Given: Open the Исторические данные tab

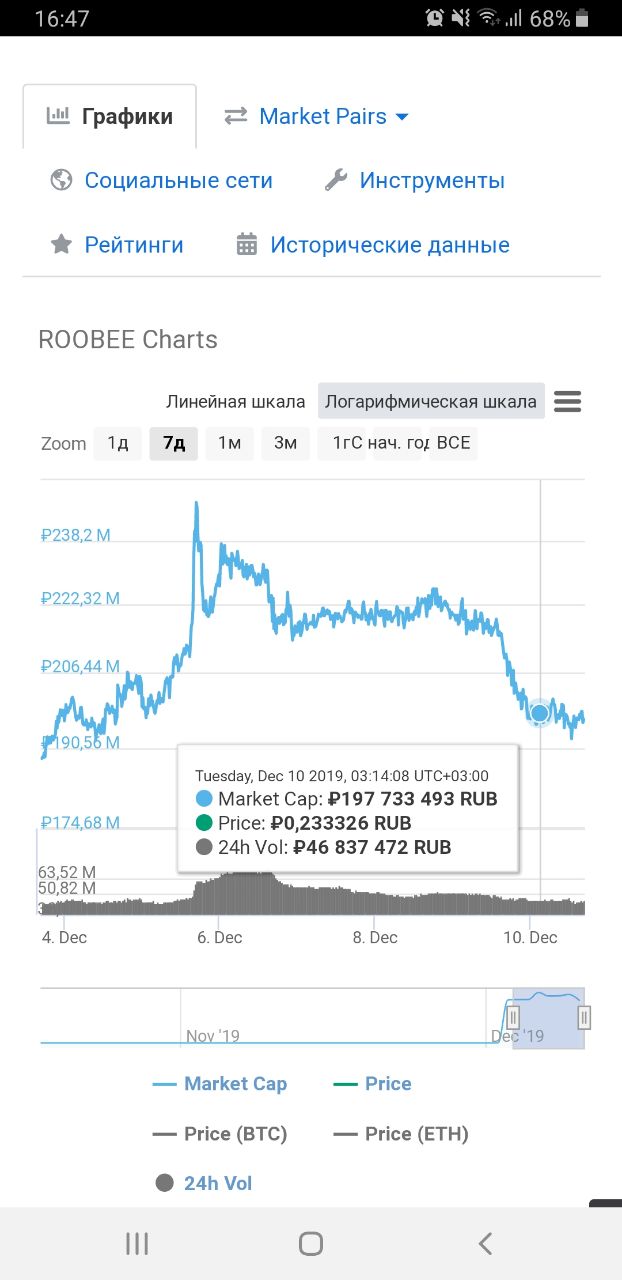Looking at the screenshot, I should 374,245.
